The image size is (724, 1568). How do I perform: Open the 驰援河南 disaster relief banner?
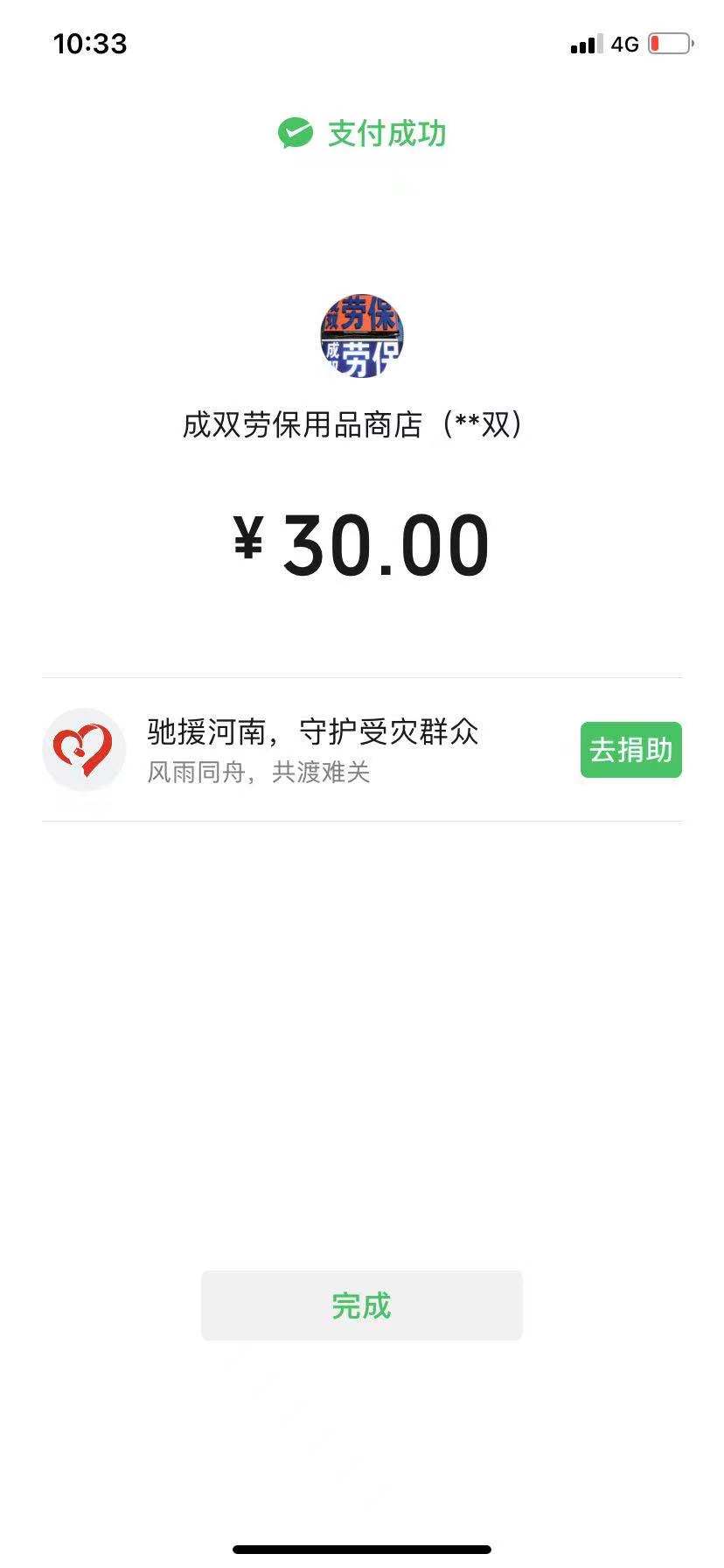click(361, 750)
